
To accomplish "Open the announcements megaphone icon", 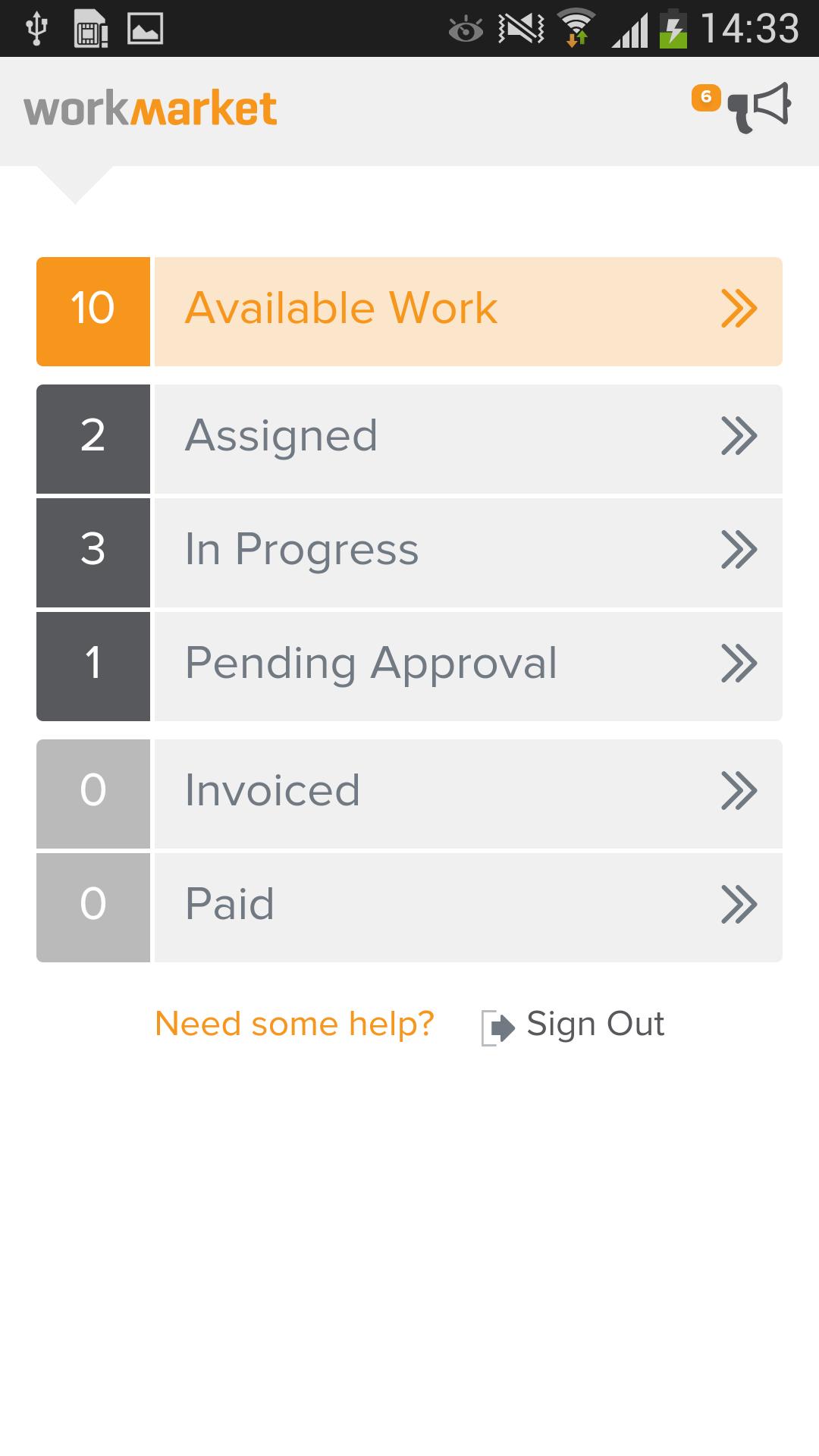I will coord(758,108).
